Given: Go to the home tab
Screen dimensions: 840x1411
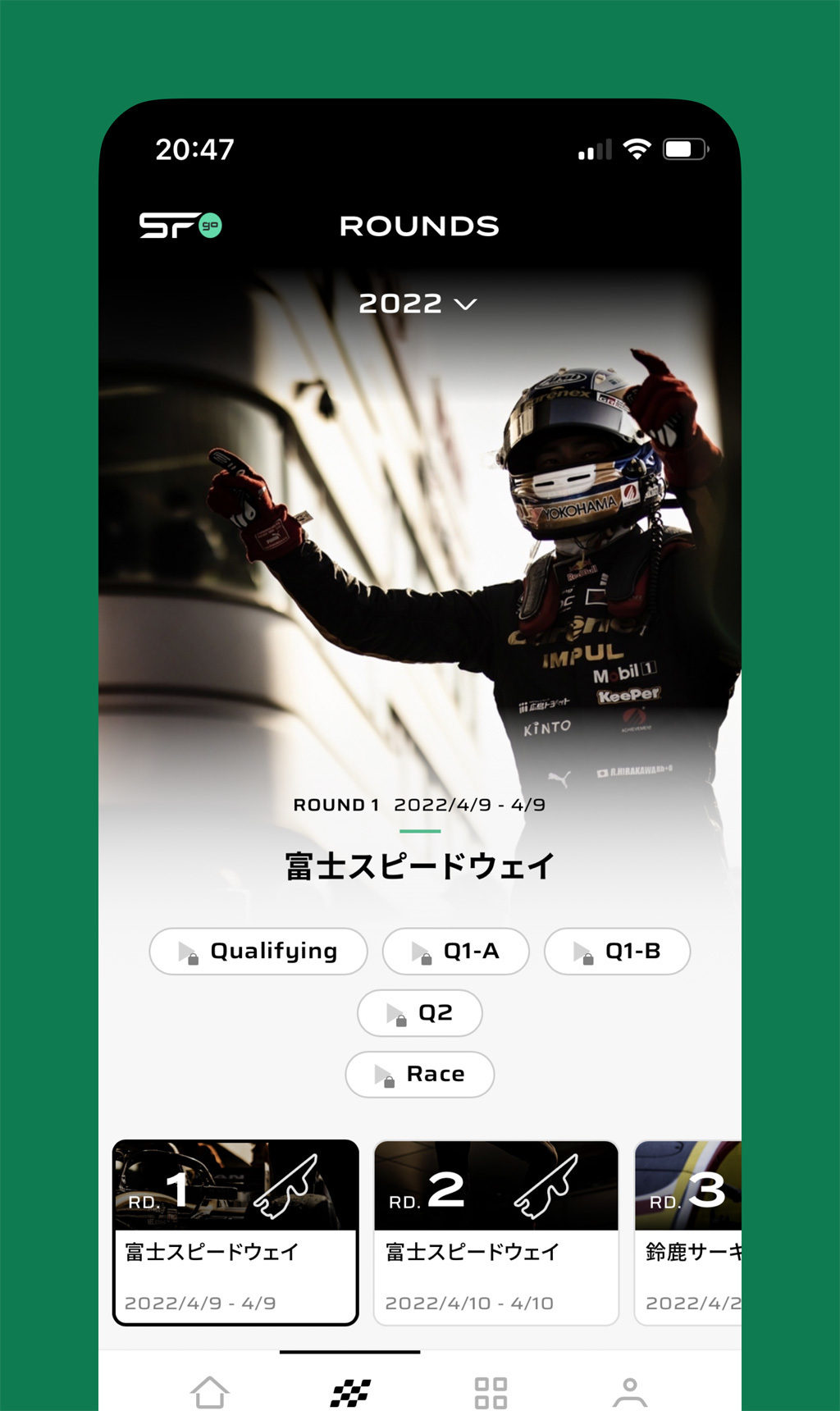Looking at the screenshot, I should [x=210, y=1391].
